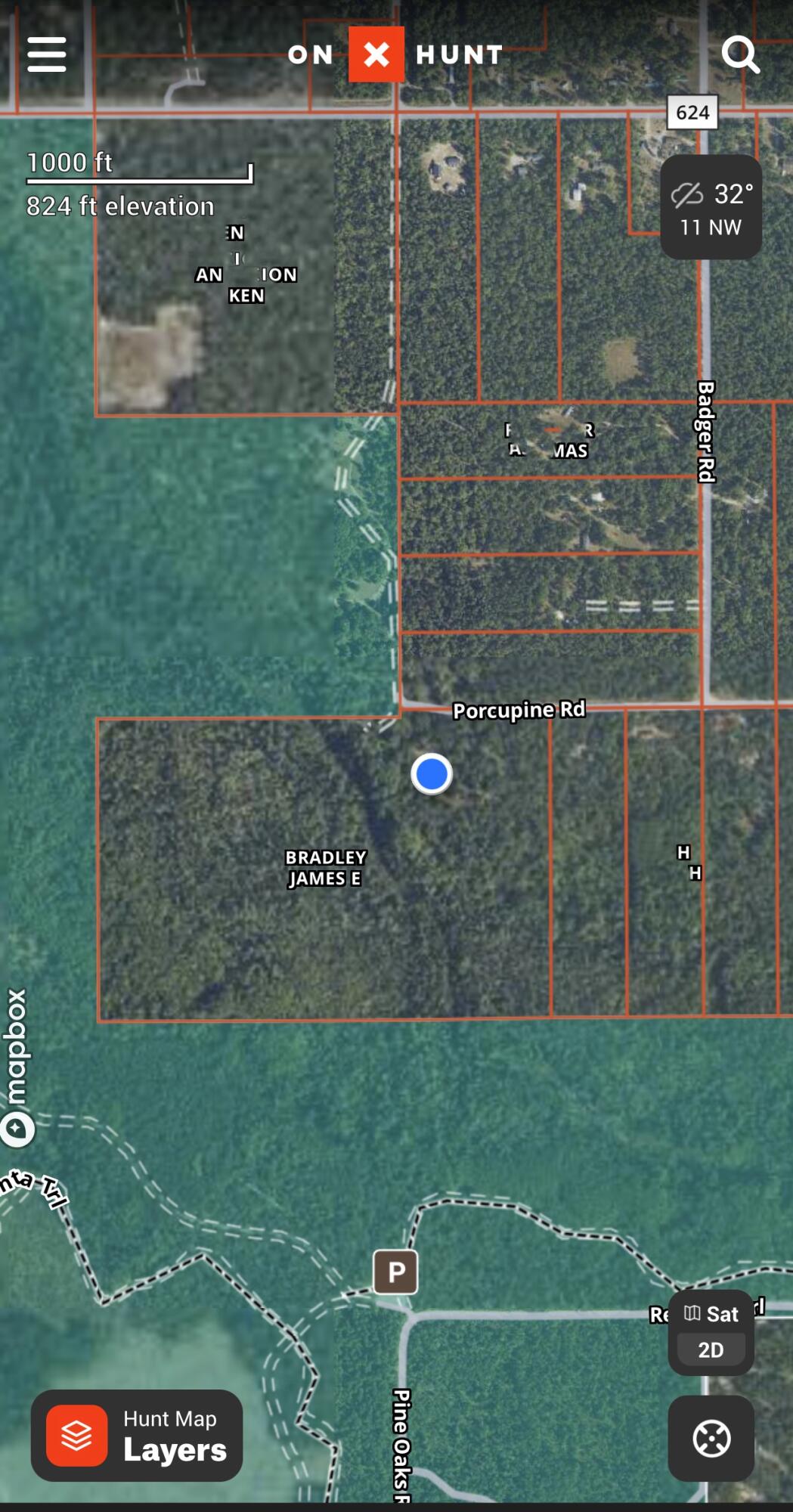The height and width of the screenshot is (1512, 793).
Task: Change the Sat basemap type
Action: point(711,1314)
